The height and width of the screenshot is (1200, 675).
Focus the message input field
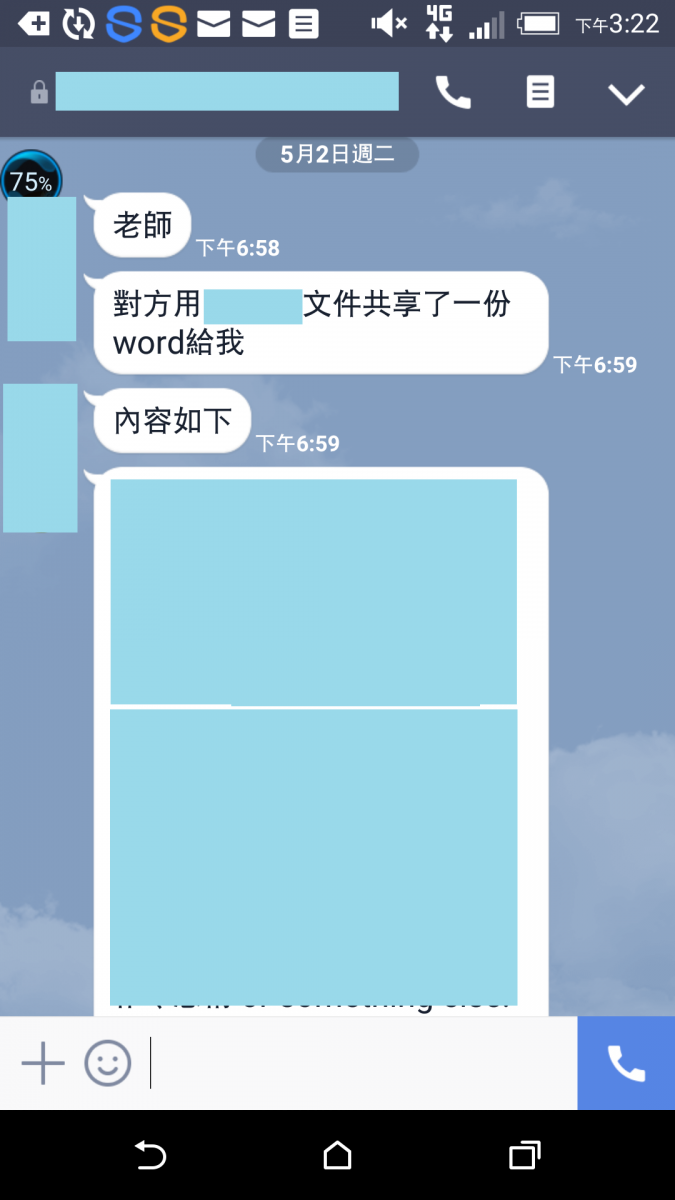(360, 1063)
